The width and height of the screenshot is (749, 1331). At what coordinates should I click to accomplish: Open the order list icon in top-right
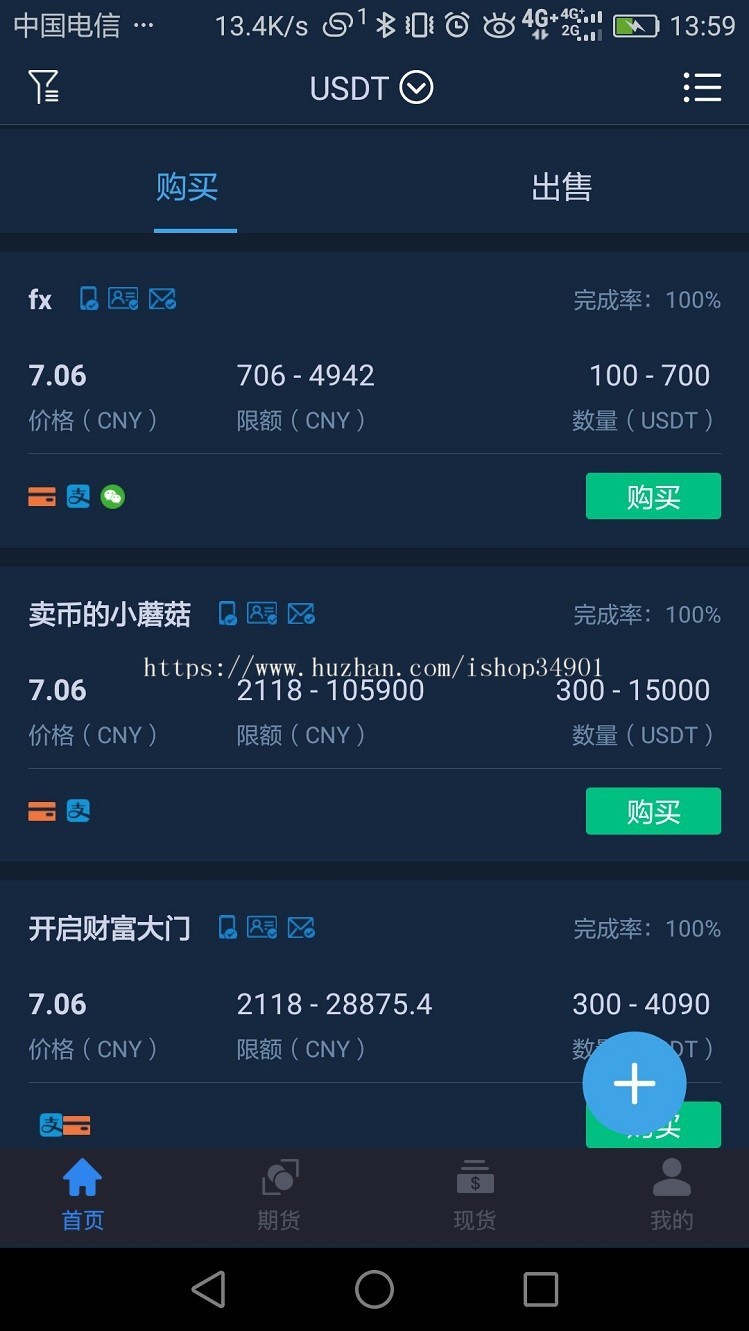[702, 87]
